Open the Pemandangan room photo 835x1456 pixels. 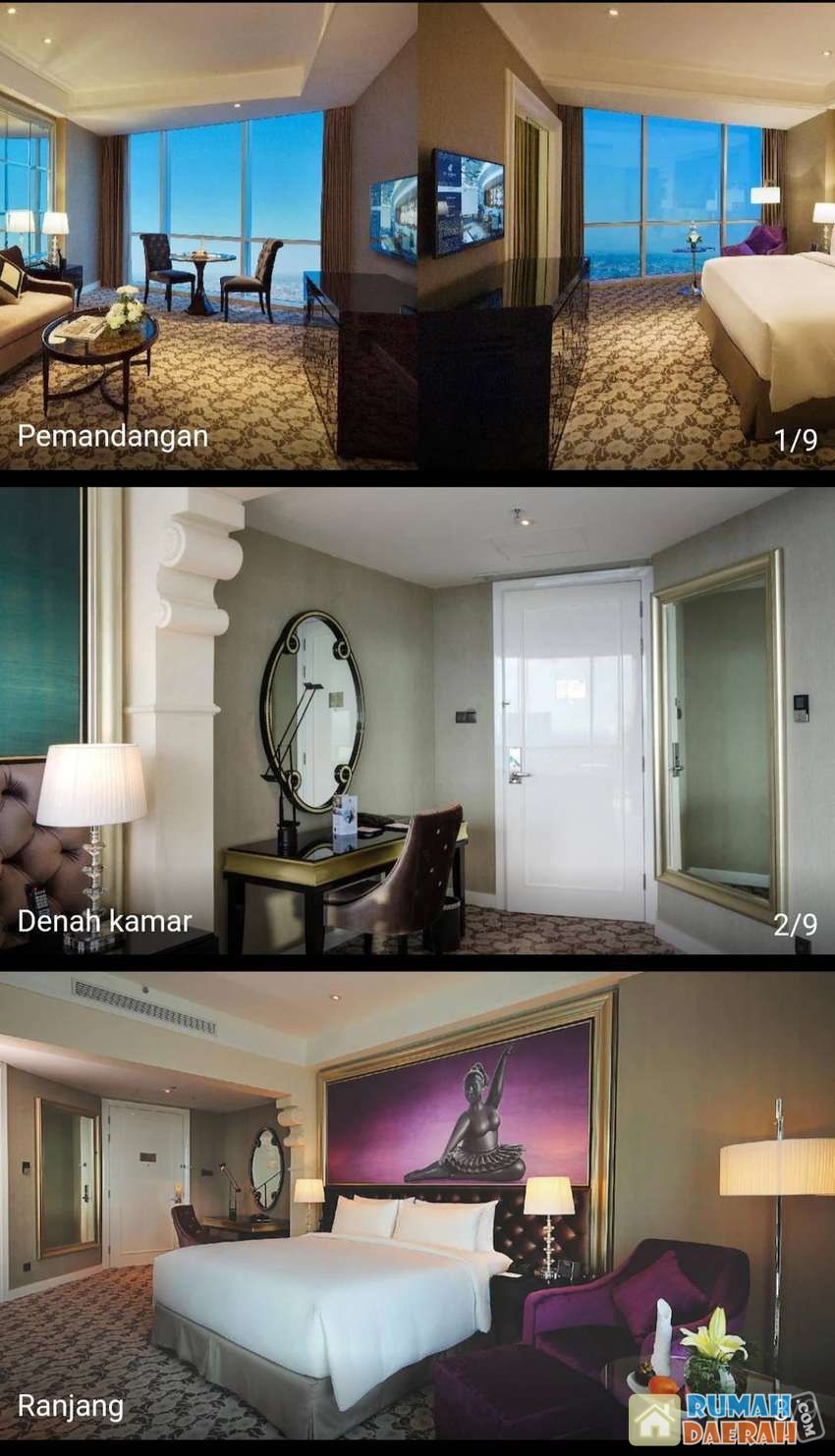tap(417, 236)
